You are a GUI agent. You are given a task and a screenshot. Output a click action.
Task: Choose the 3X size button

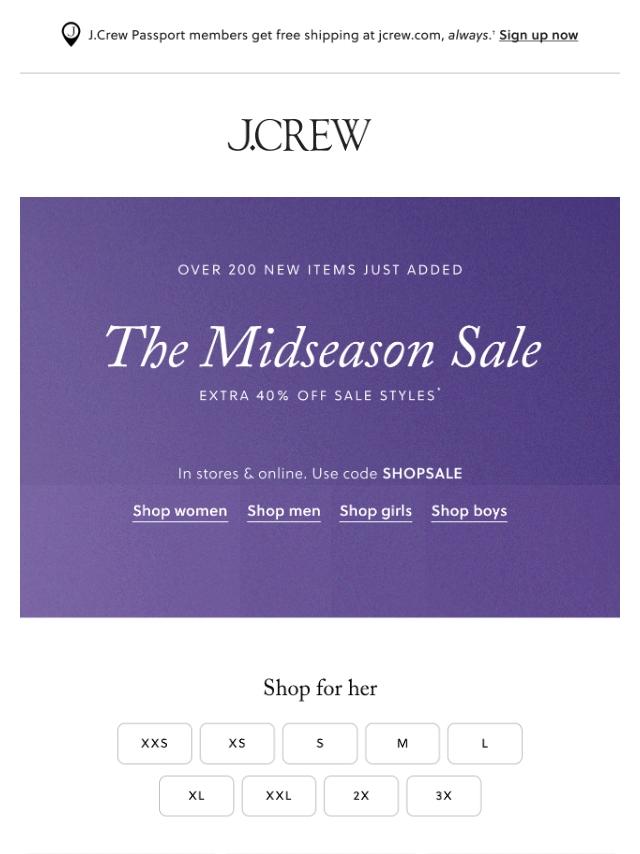pyautogui.click(x=444, y=796)
